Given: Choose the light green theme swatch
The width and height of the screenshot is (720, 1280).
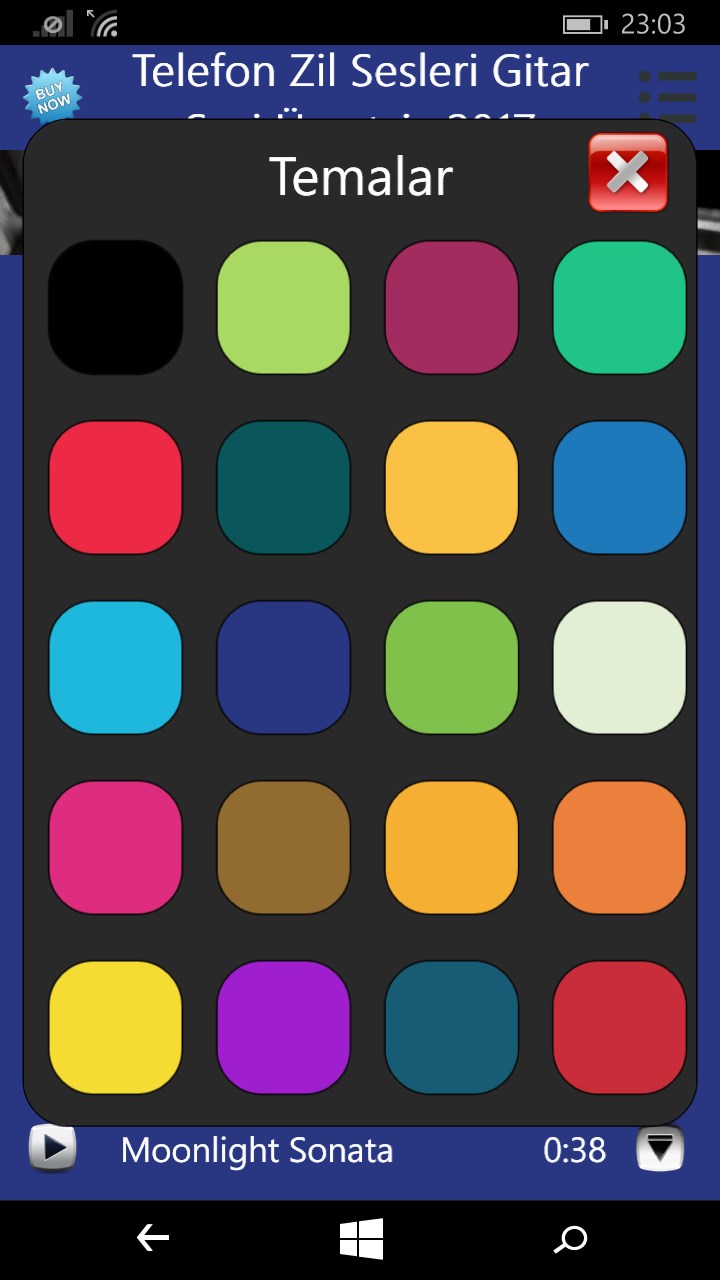Looking at the screenshot, I should [284, 307].
